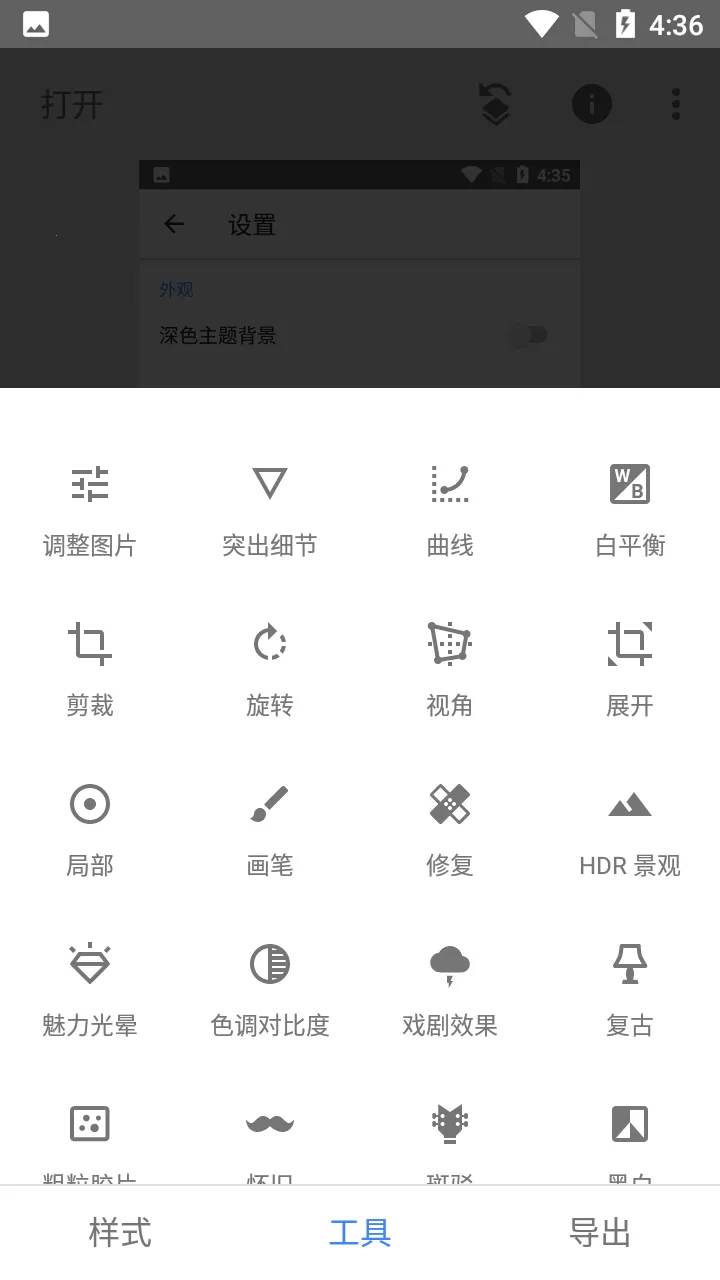Switch to the 导出 (Export) tab

click(x=599, y=1233)
